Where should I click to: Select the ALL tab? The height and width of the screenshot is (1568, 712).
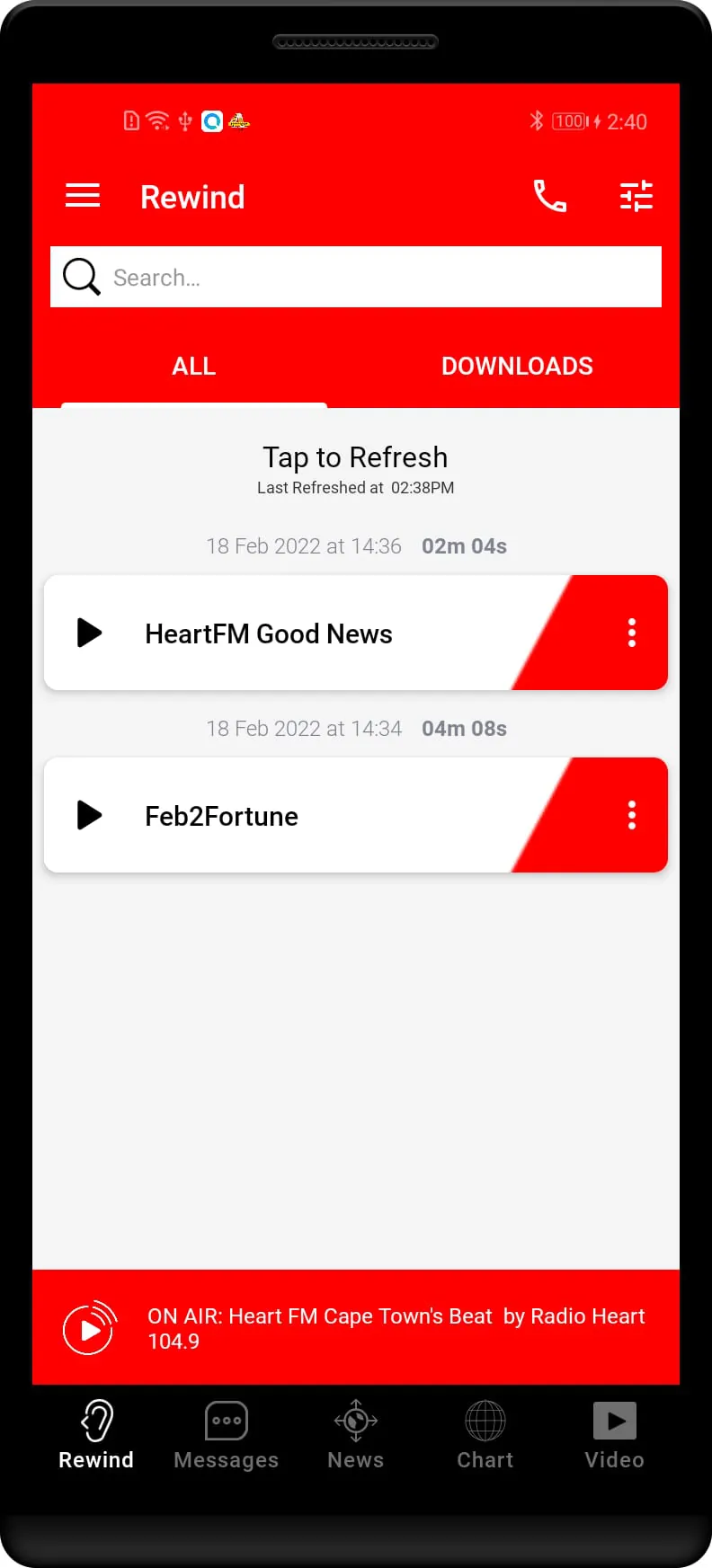coord(193,366)
